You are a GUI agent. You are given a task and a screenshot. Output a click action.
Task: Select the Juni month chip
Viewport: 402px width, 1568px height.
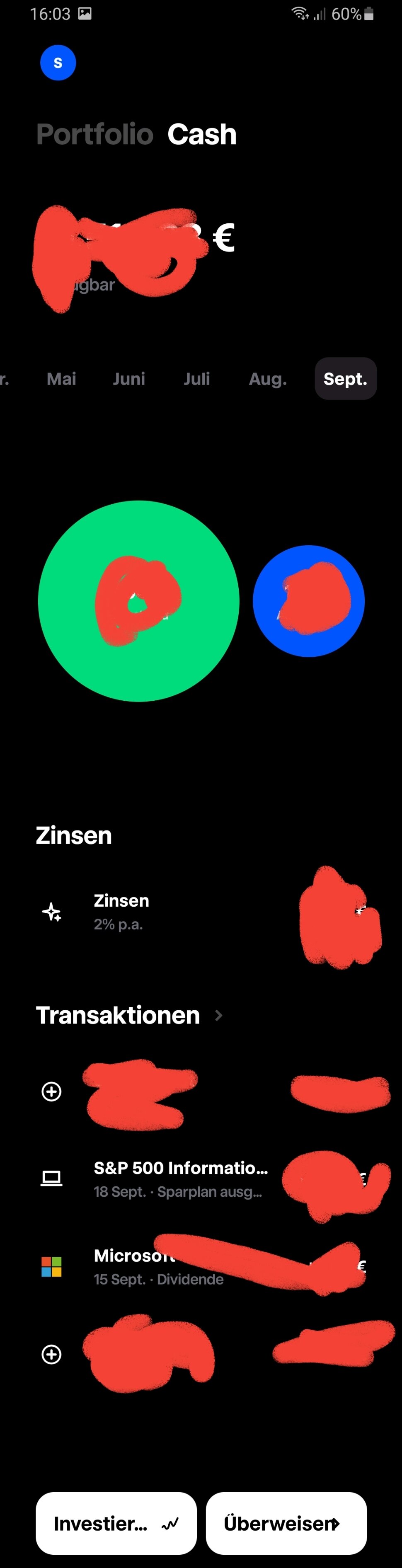[x=128, y=379]
